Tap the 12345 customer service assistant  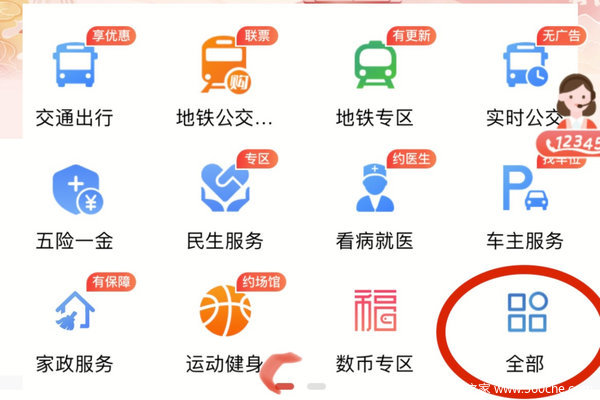(577, 115)
